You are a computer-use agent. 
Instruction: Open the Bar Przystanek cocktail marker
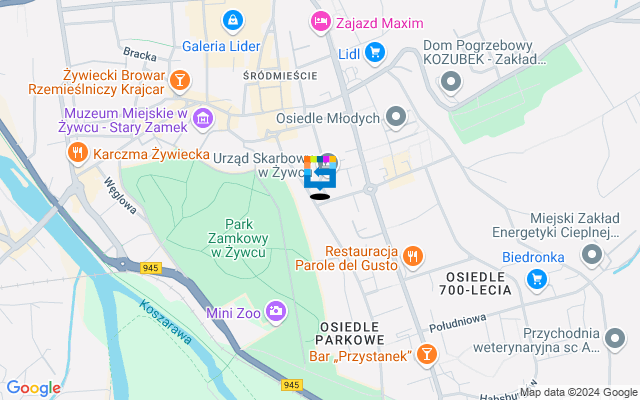click(427, 354)
